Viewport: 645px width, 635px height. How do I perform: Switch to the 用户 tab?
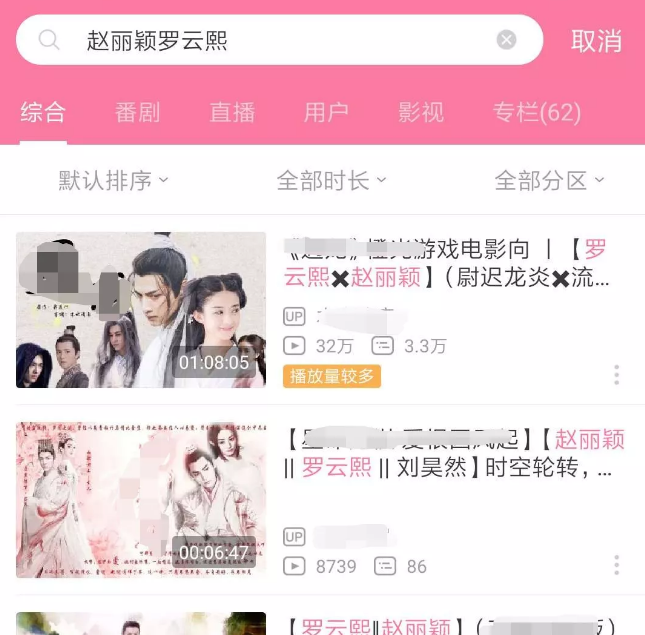click(x=326, y=112)
